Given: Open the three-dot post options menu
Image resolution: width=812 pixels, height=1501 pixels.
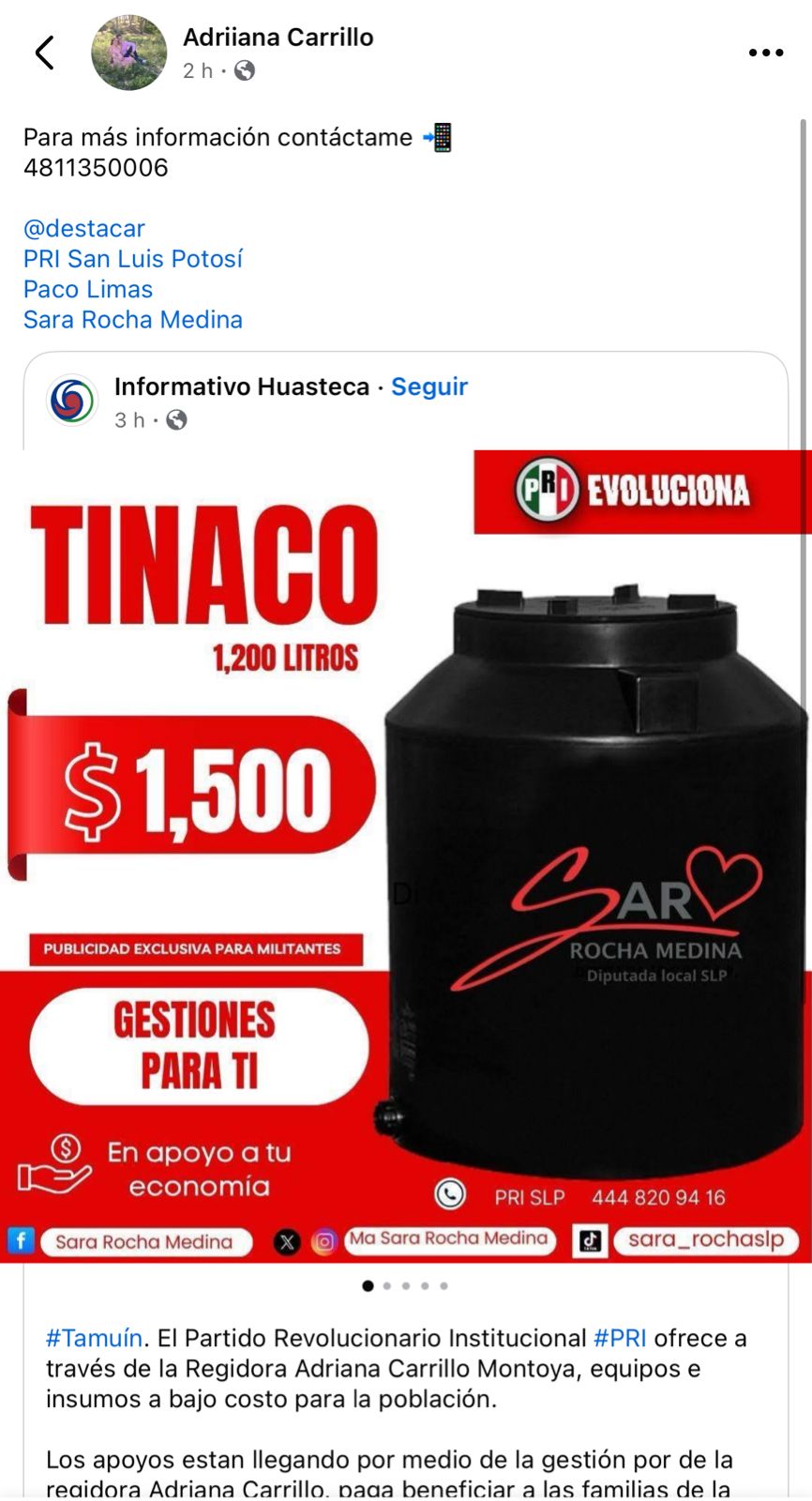Looking at the screenshot, I should click(x=765, y=53).
